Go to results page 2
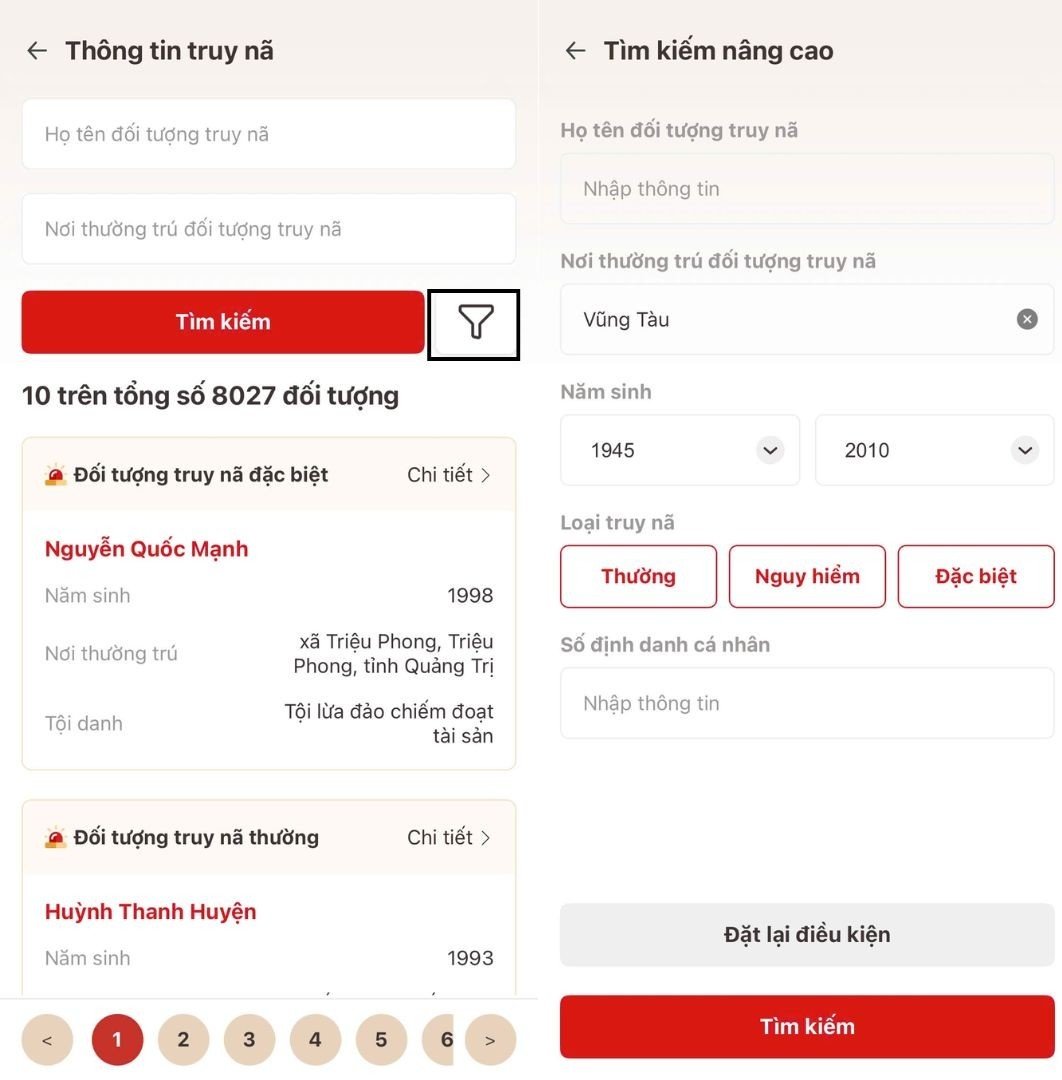1062x1080 pixels. click(x=183, y=1040)
